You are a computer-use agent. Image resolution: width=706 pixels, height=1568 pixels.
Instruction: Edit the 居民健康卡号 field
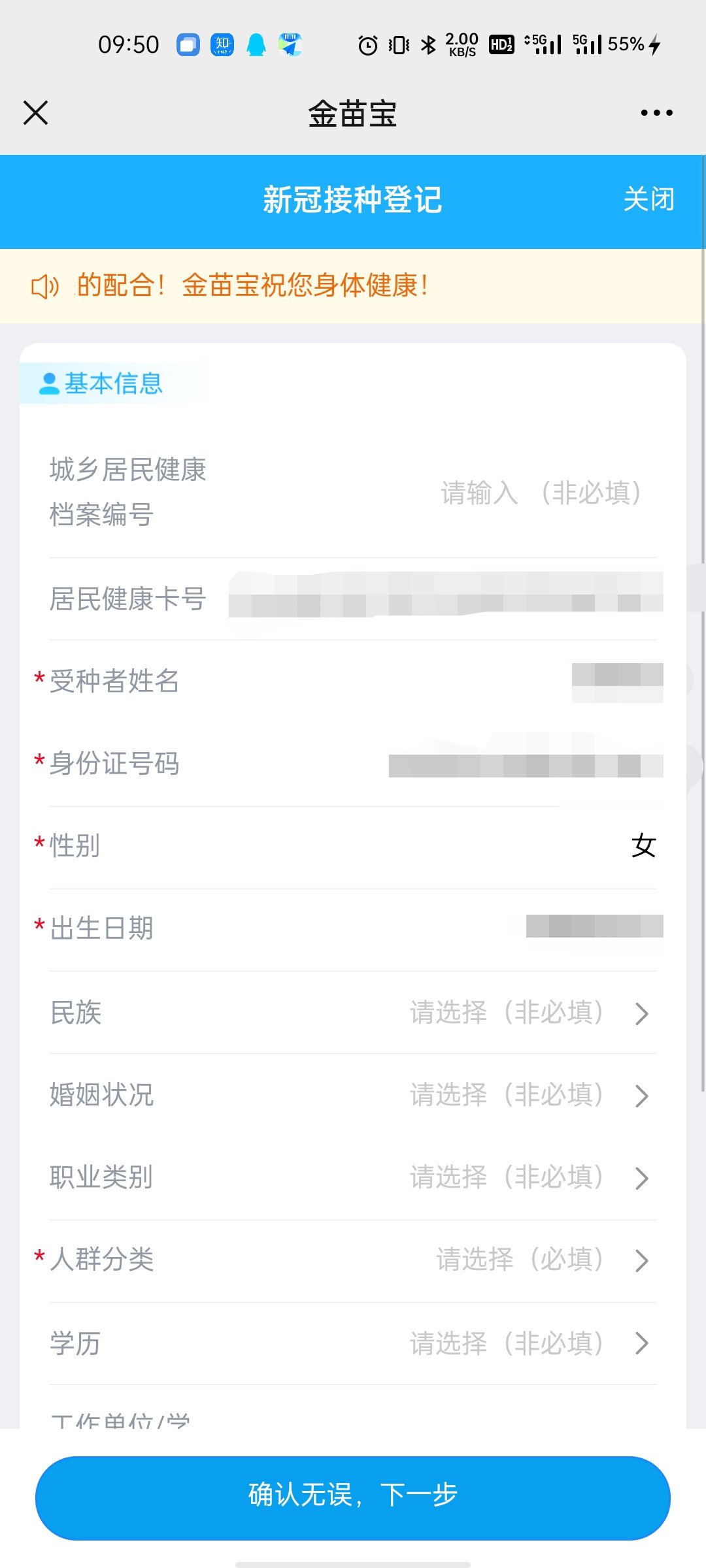pos(445,597)
